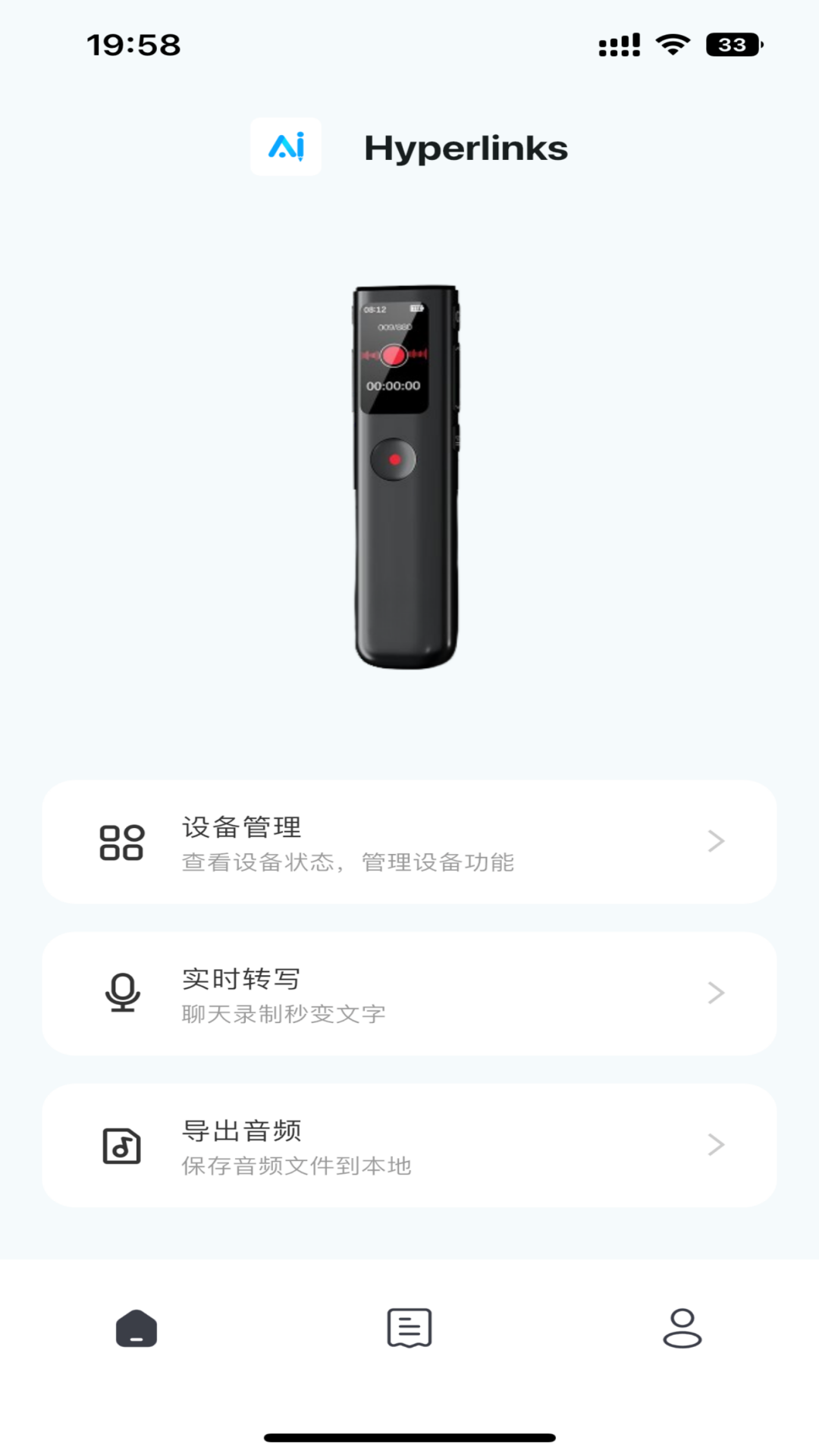Screen dimensions: 819x1456
Task: Open 设备管理 to manage device features
Action: click(409, 842)
